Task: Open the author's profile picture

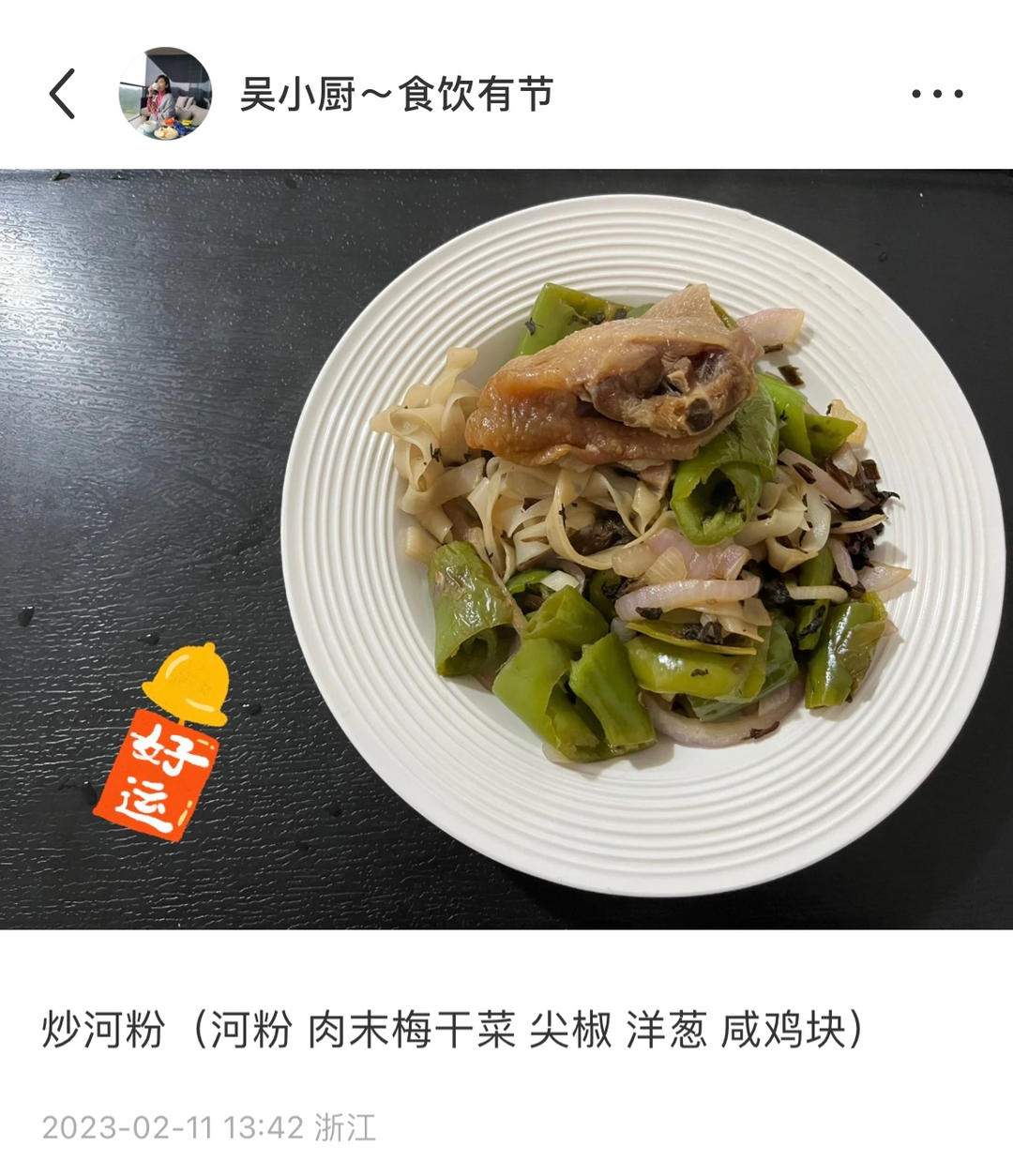Action: [x=165, y=94]
